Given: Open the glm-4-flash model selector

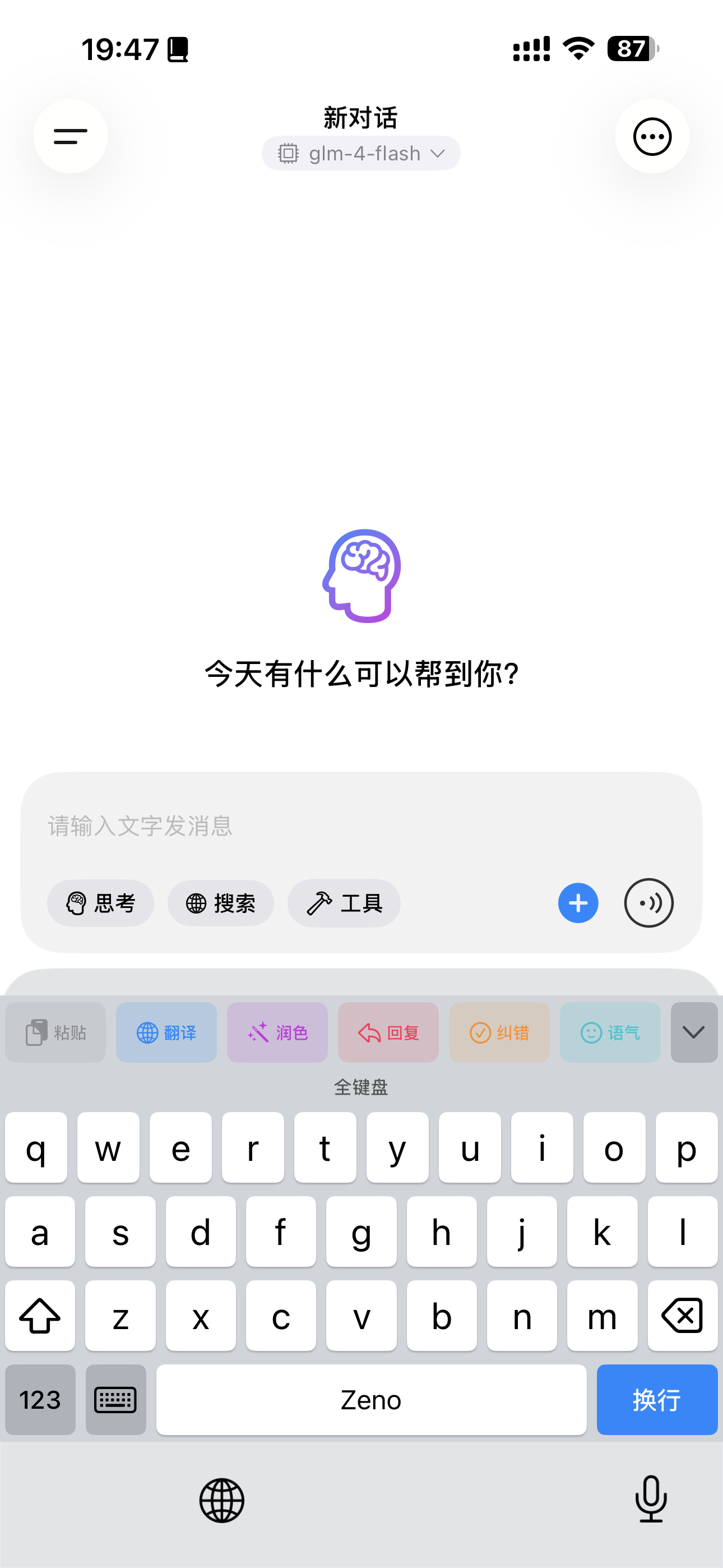Looking at the screenshot, I should 361,154.
